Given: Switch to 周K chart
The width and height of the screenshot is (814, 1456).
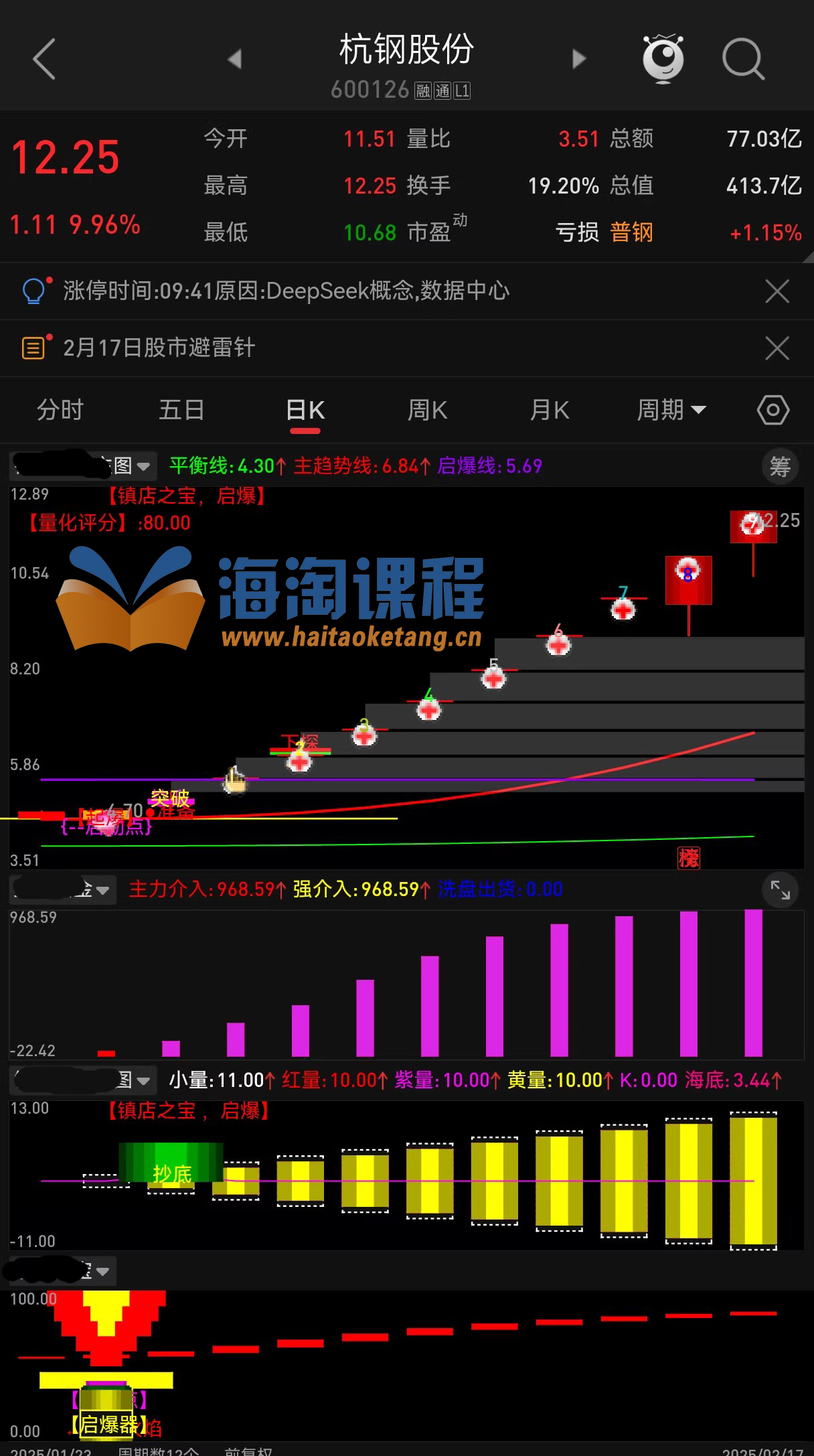Looking at the screenshot, I should pos(428,410).
